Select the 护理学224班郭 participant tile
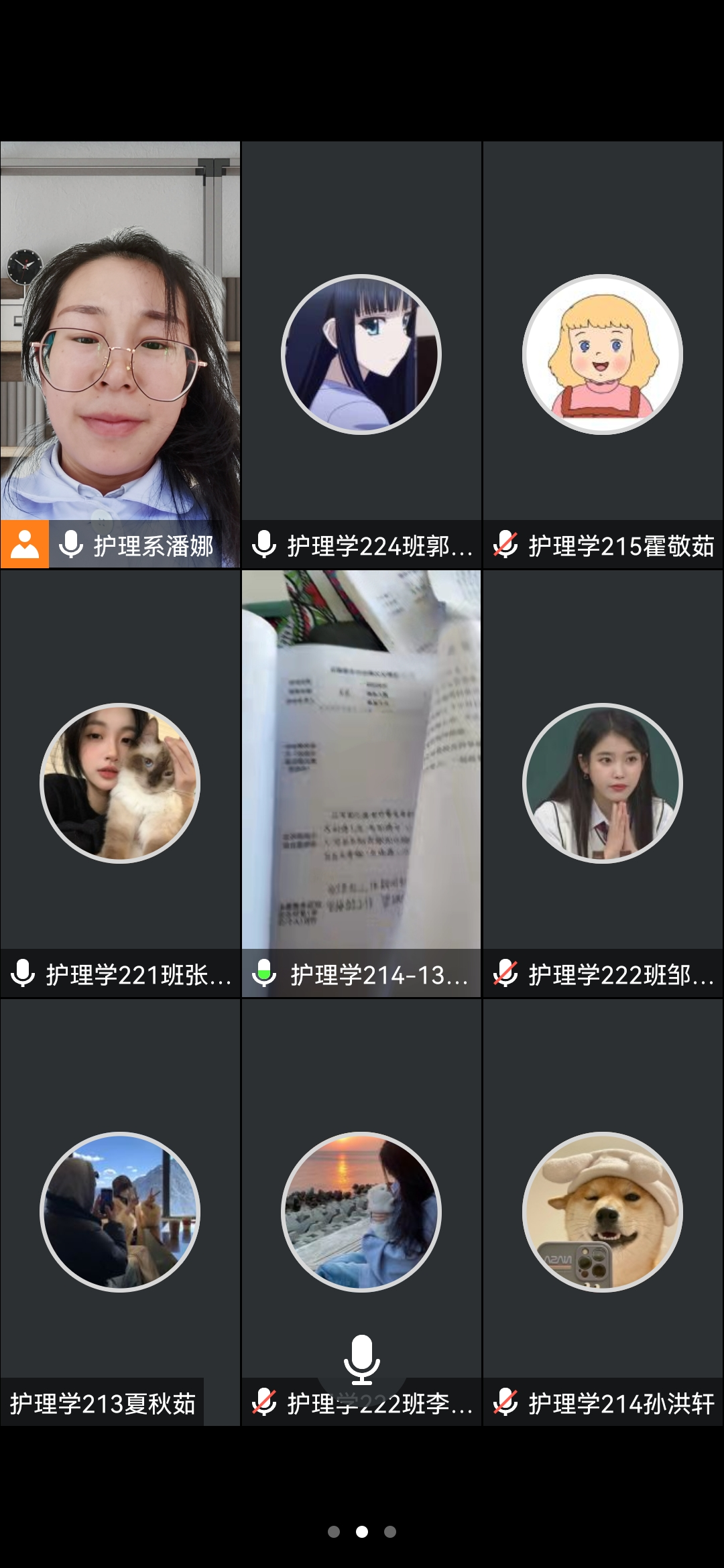 [x=361, y=354]
